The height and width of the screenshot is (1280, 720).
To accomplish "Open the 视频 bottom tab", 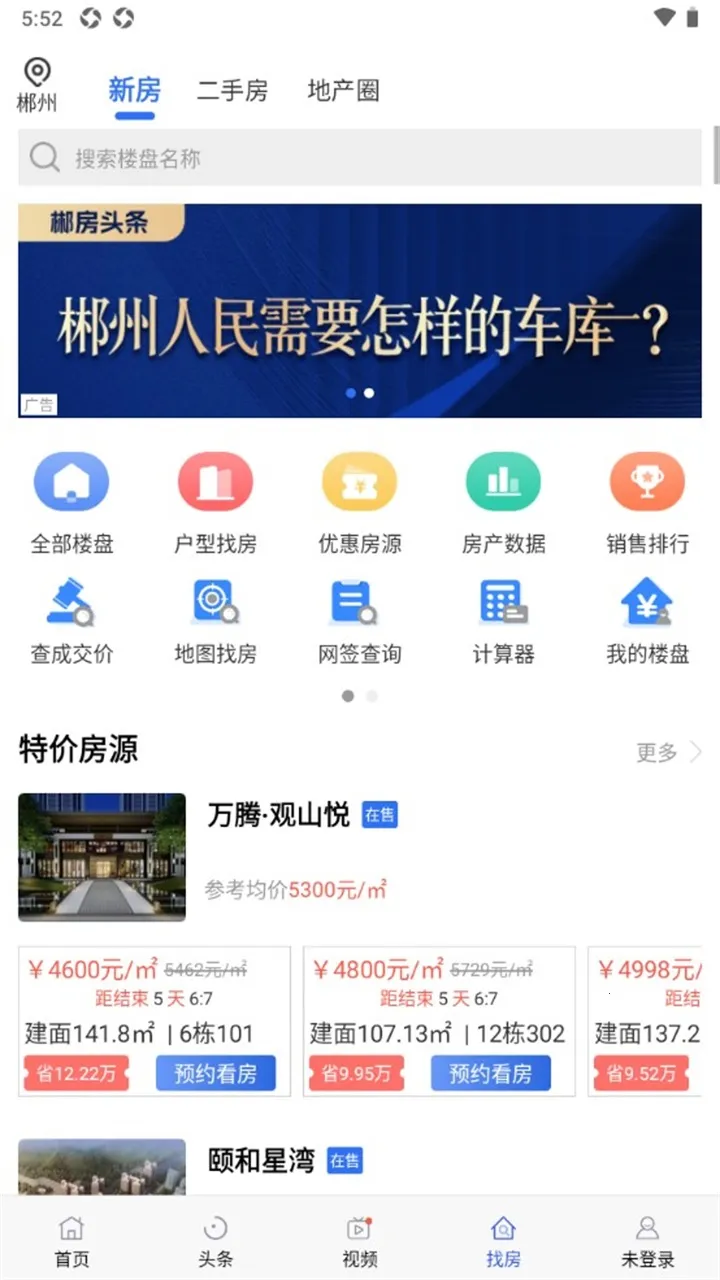I will pyautogui.click(x=359, y=1242).
